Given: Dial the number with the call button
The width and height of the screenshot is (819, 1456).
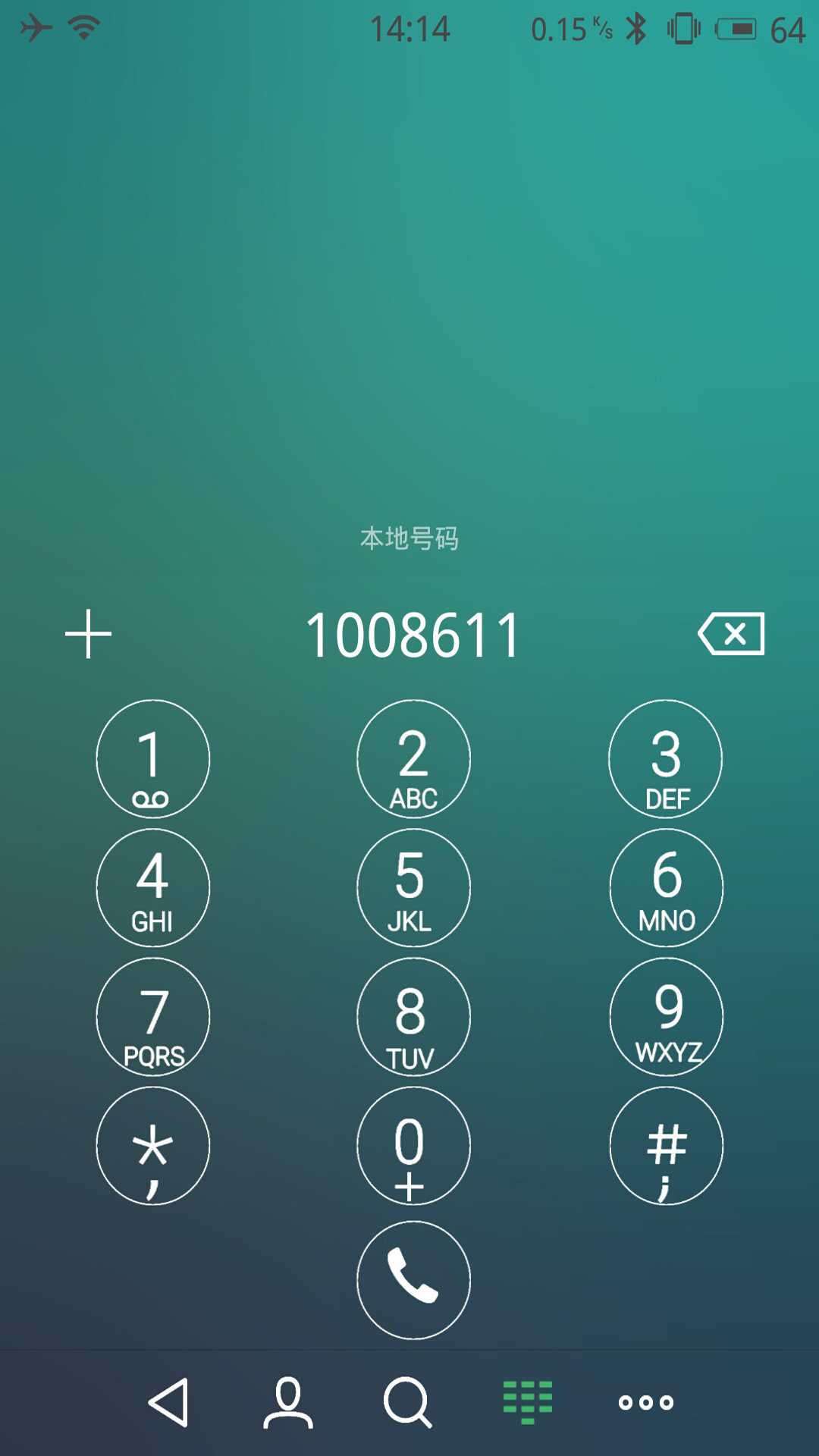Looking at the screenshot, I should [x=413, y=1280].
